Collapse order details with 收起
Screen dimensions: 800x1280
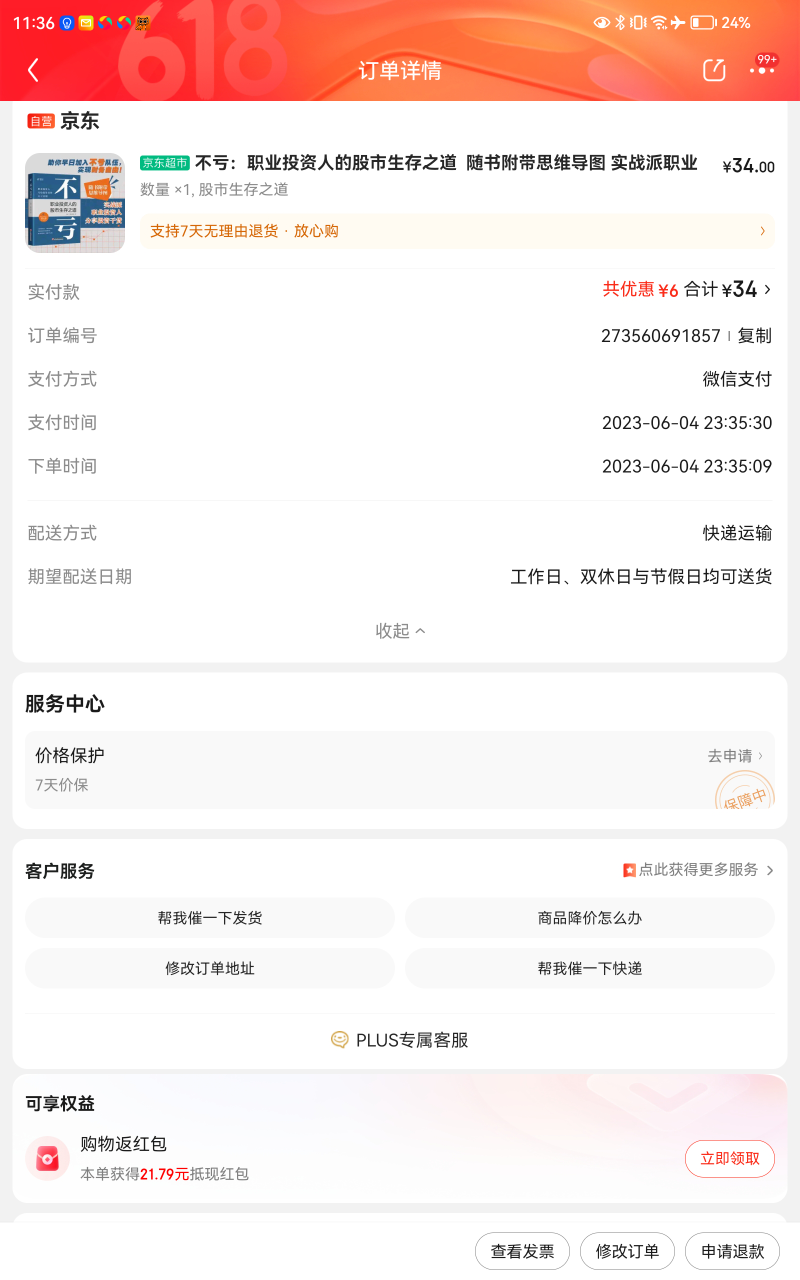click(x=400, y=631)
